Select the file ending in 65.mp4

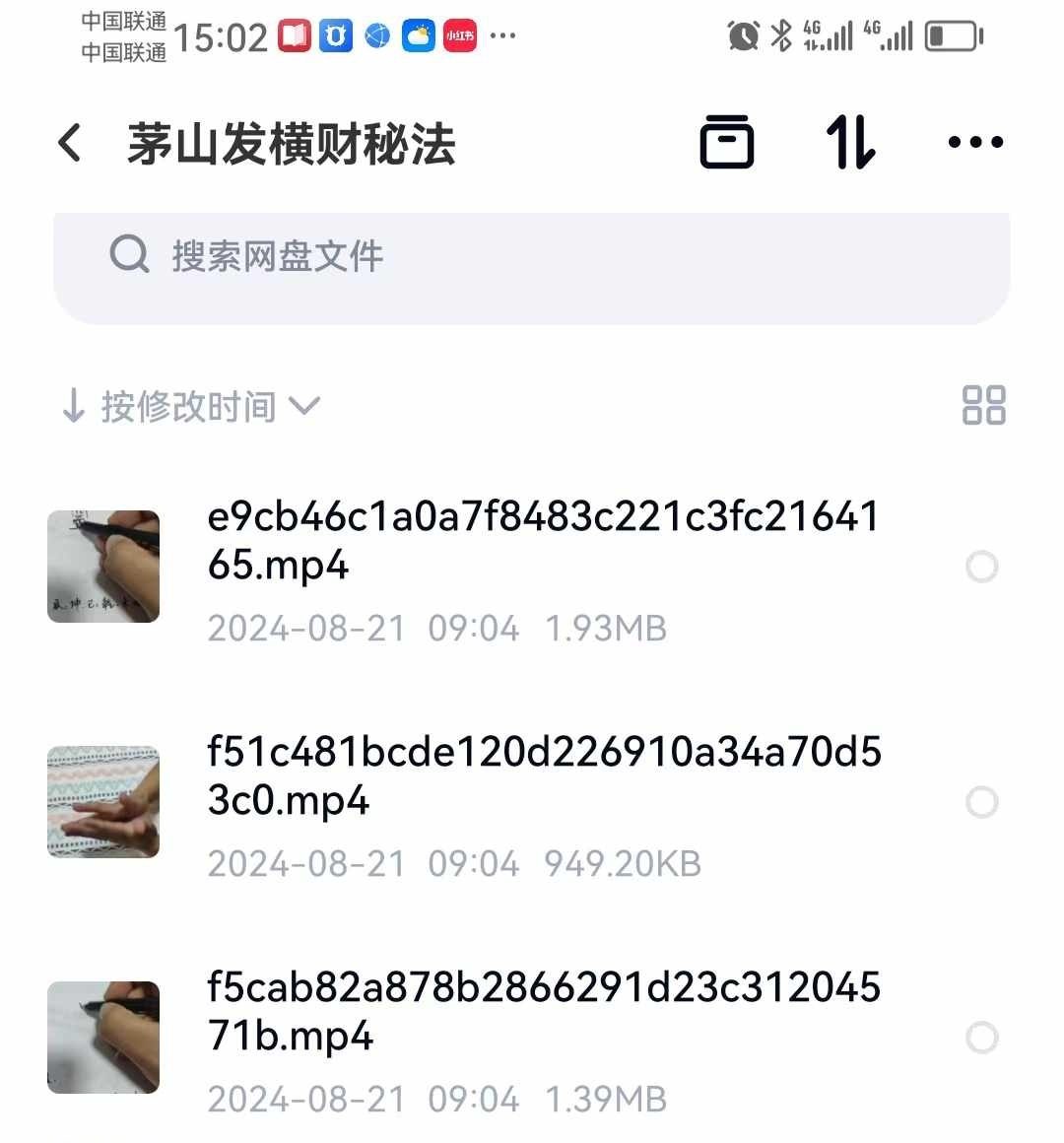click(x=982, y=567)
